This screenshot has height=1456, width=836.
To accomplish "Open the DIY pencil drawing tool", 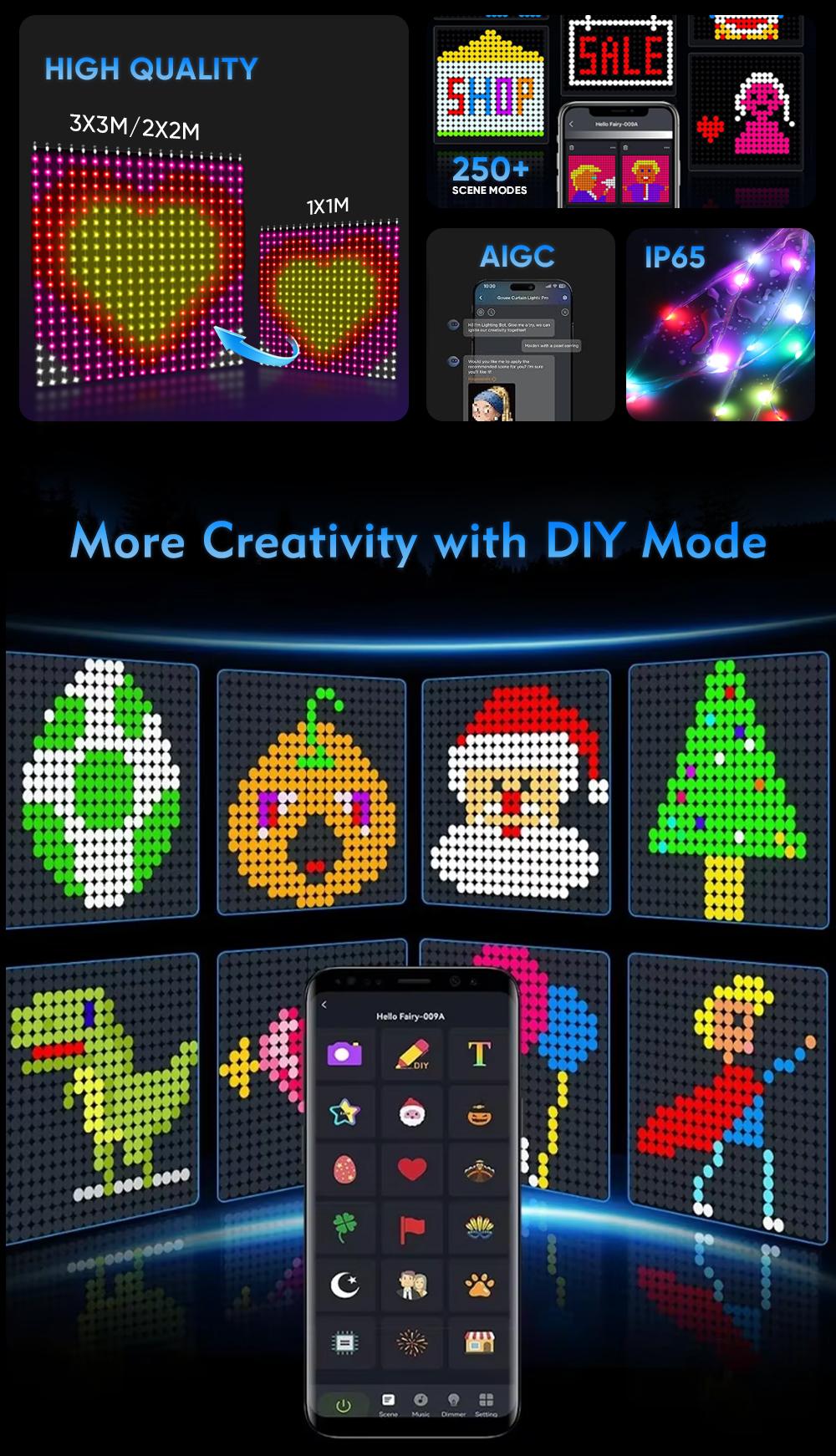I will click(x=412, y=1054).
